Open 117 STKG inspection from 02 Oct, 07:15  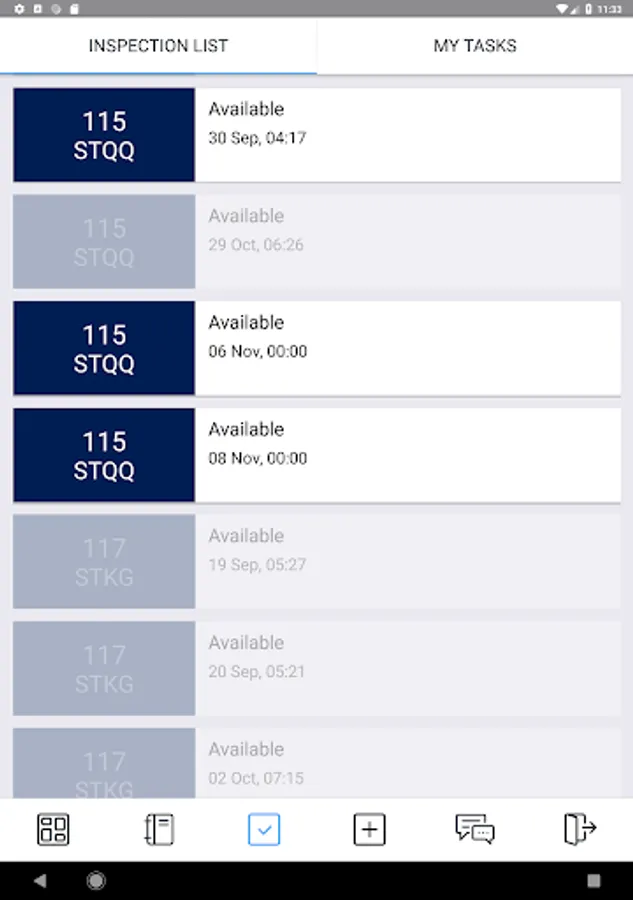click(x=316, y=765)
